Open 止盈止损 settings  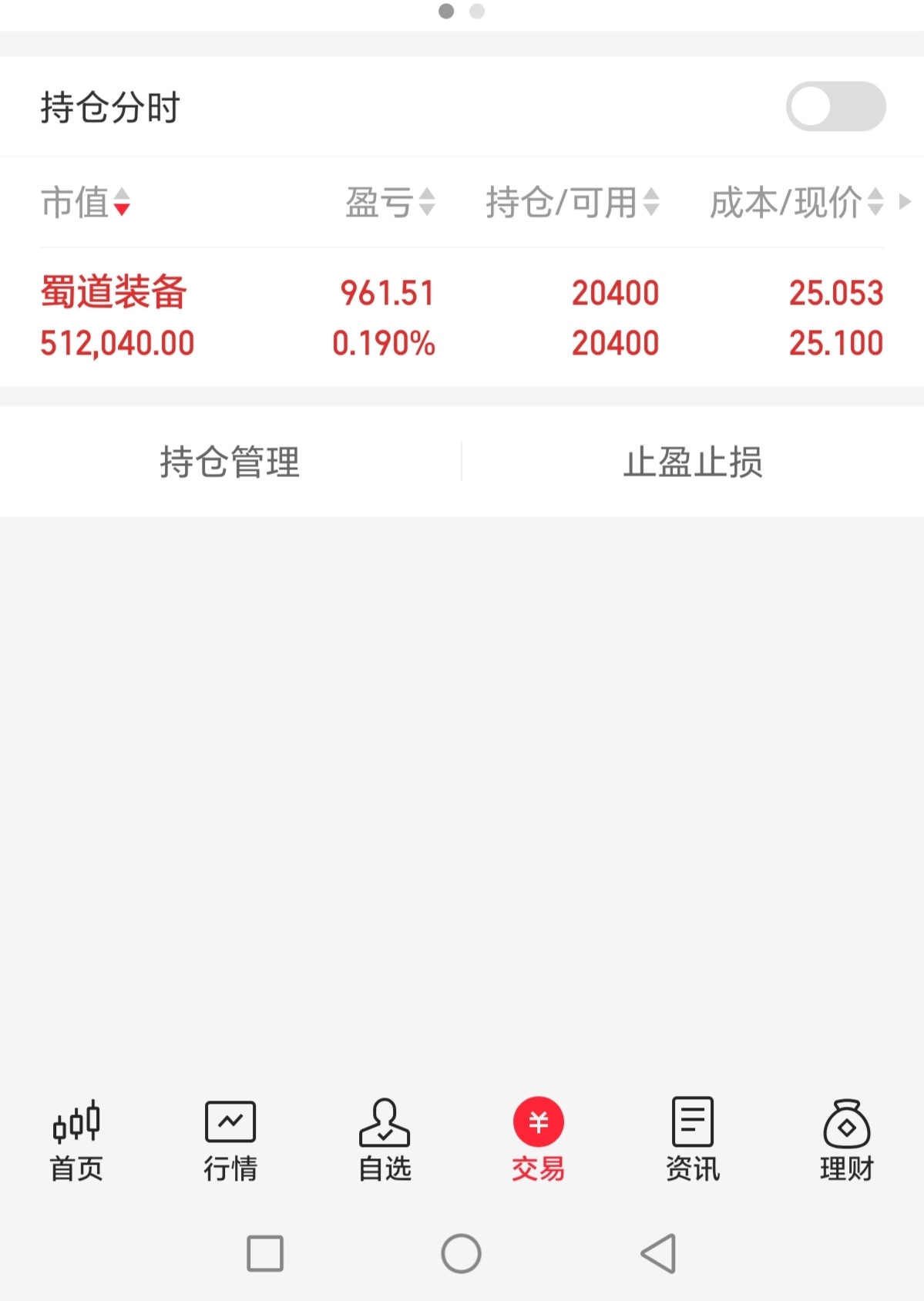coord(693,462)
